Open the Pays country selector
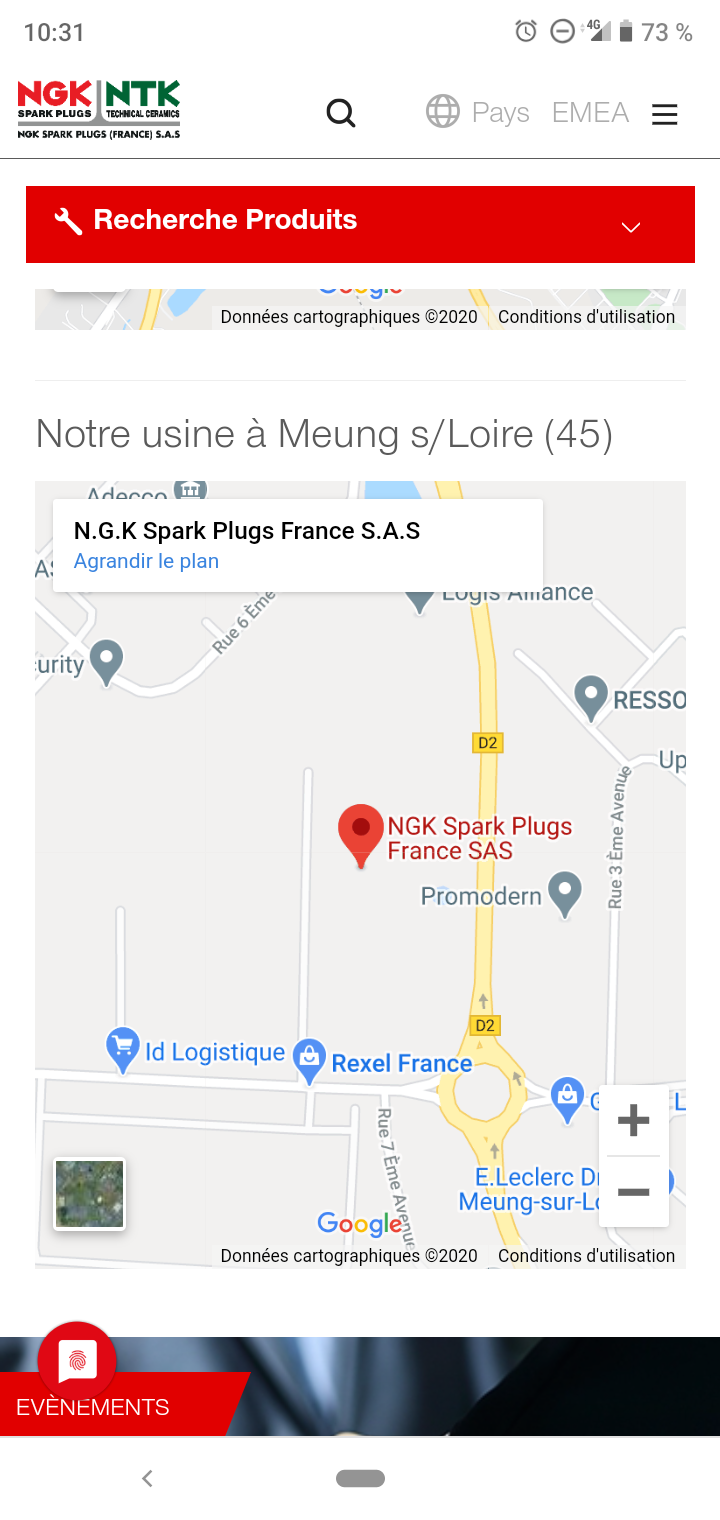The height and width of the screenshot is (1520, 720). tap(478, 112)
